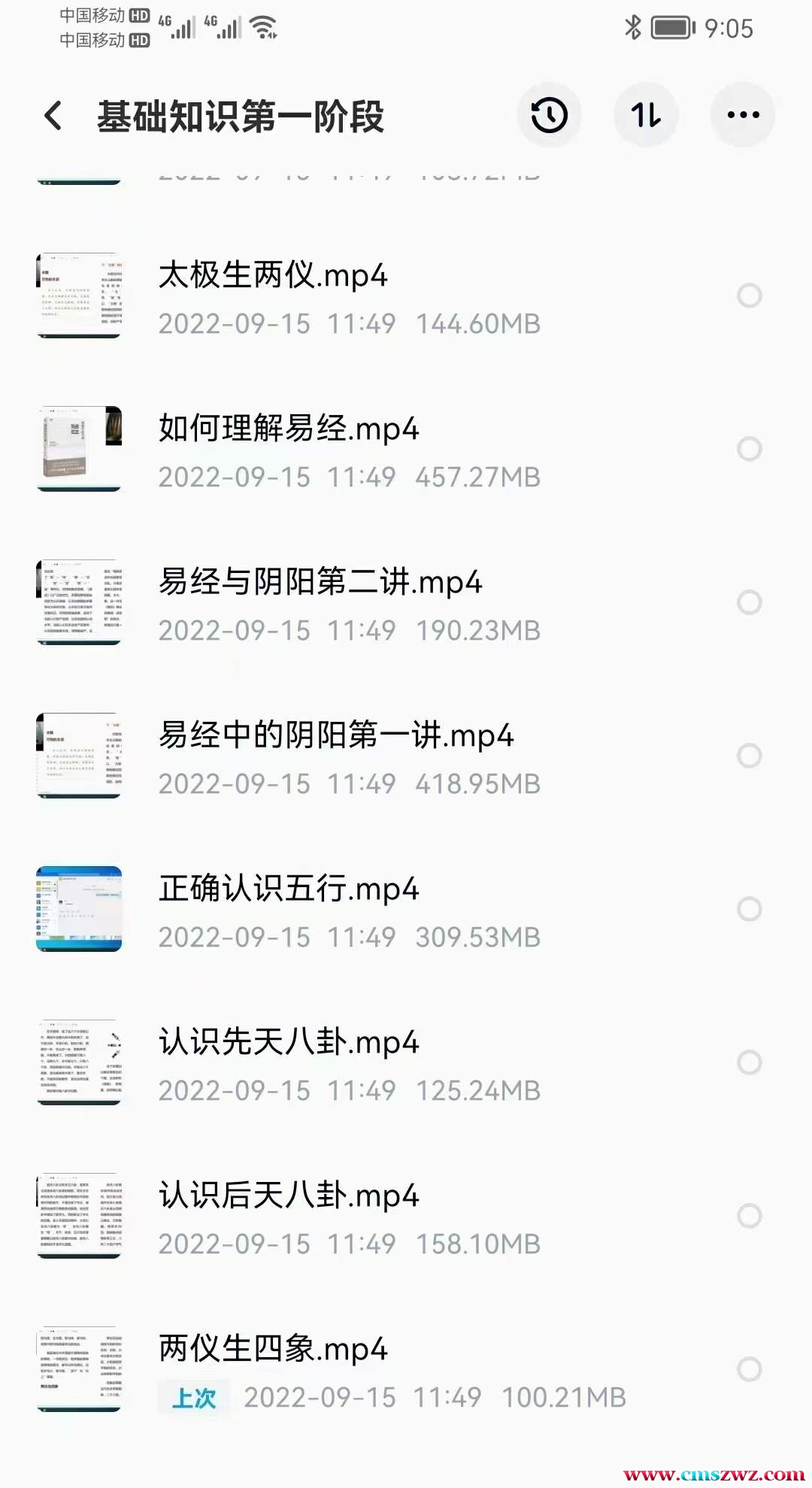Open the recent history clock icon
The image size is (812, 1488).
point(549,116)
